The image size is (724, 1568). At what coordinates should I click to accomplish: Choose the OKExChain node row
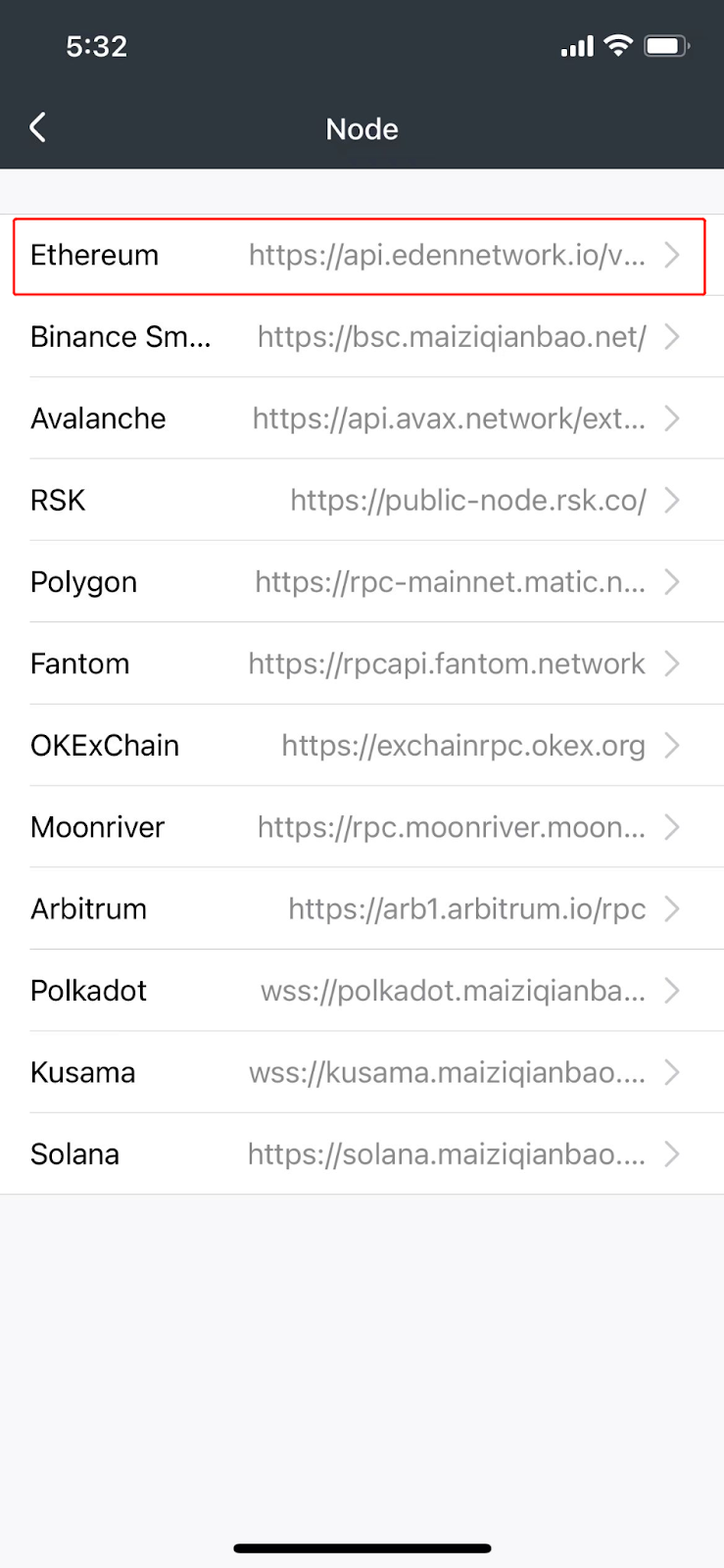(x=361, y=746)
